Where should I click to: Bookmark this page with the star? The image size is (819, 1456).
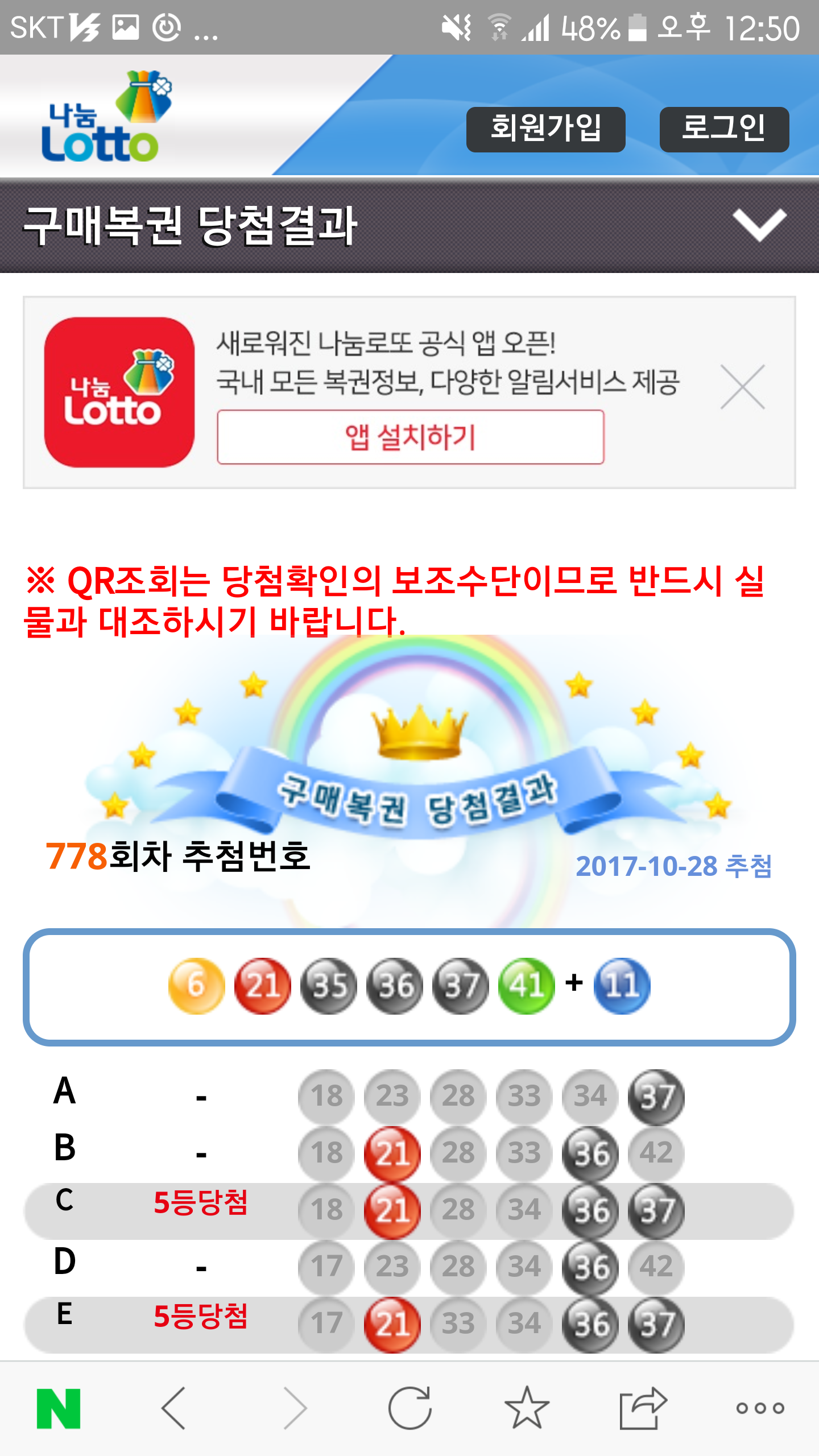coord(527,1408)
